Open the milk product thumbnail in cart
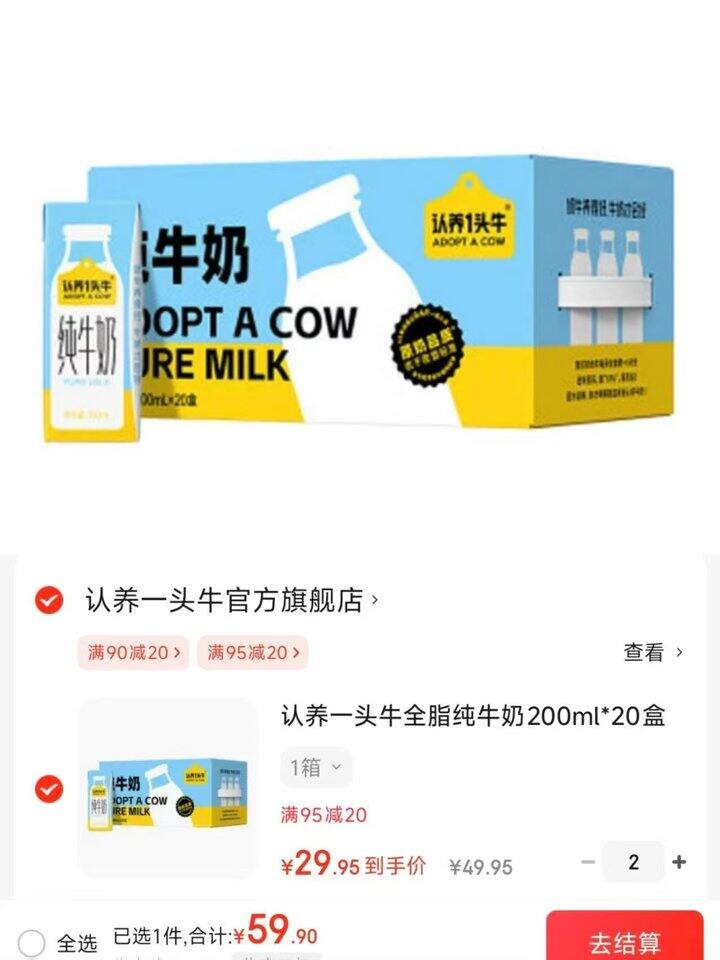This screenshot has width=720, height=960. pyautogui.click(x=167, y=789)
